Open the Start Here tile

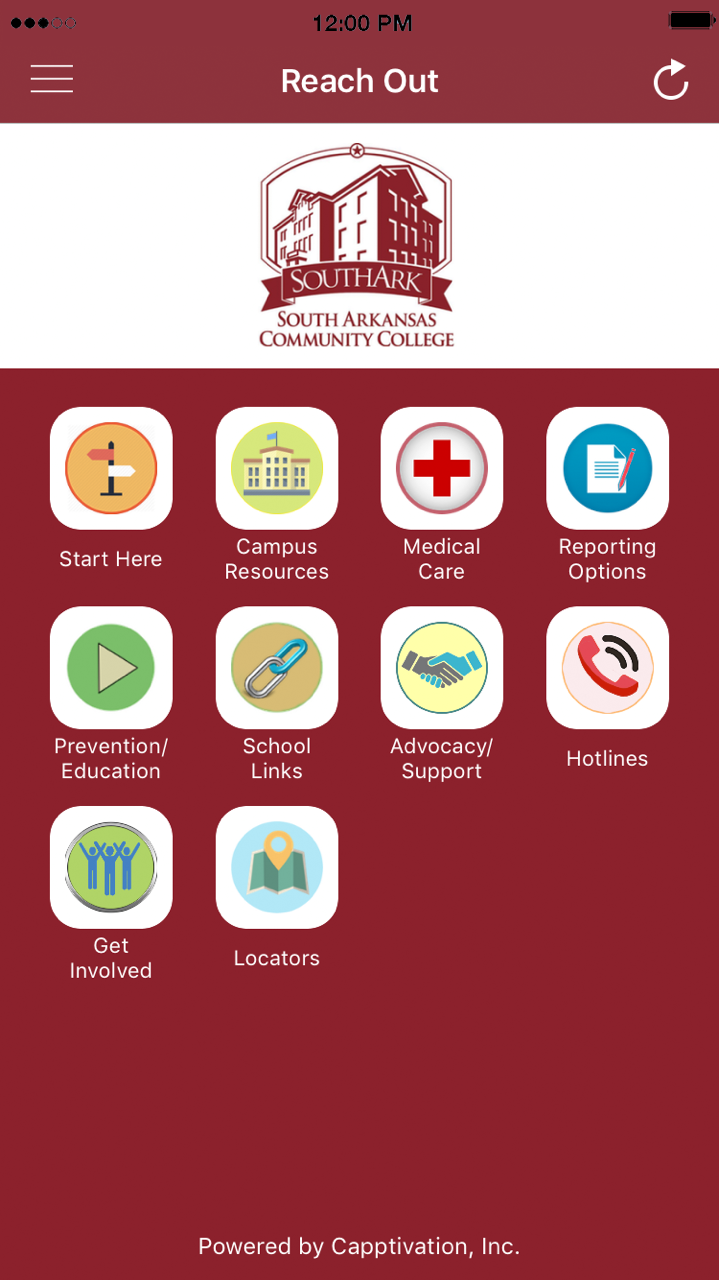(111, 468)
